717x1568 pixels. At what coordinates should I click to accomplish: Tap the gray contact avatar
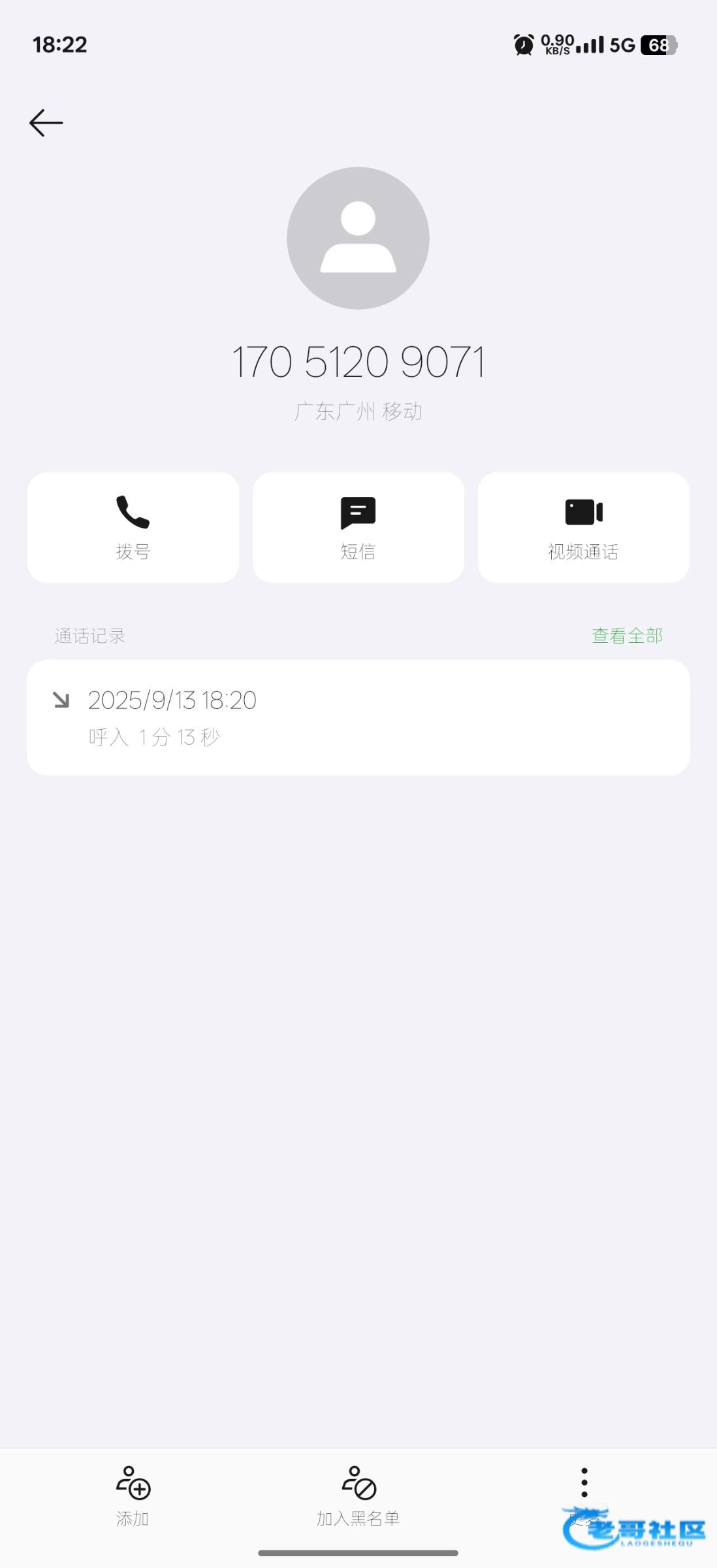click(358, 238)
